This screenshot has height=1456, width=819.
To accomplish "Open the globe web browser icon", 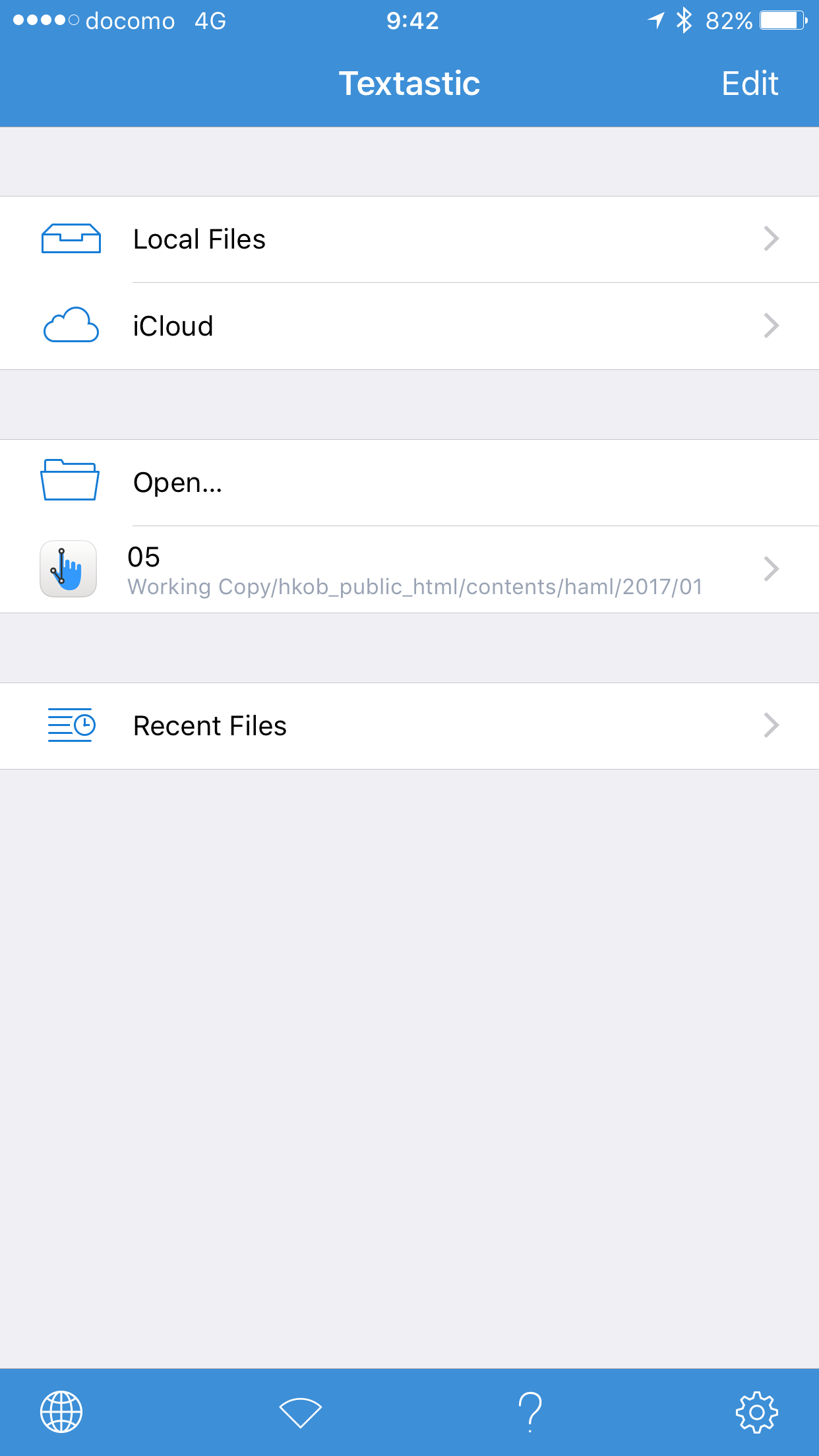I will pyautogui.click(x=61, y=1412).
